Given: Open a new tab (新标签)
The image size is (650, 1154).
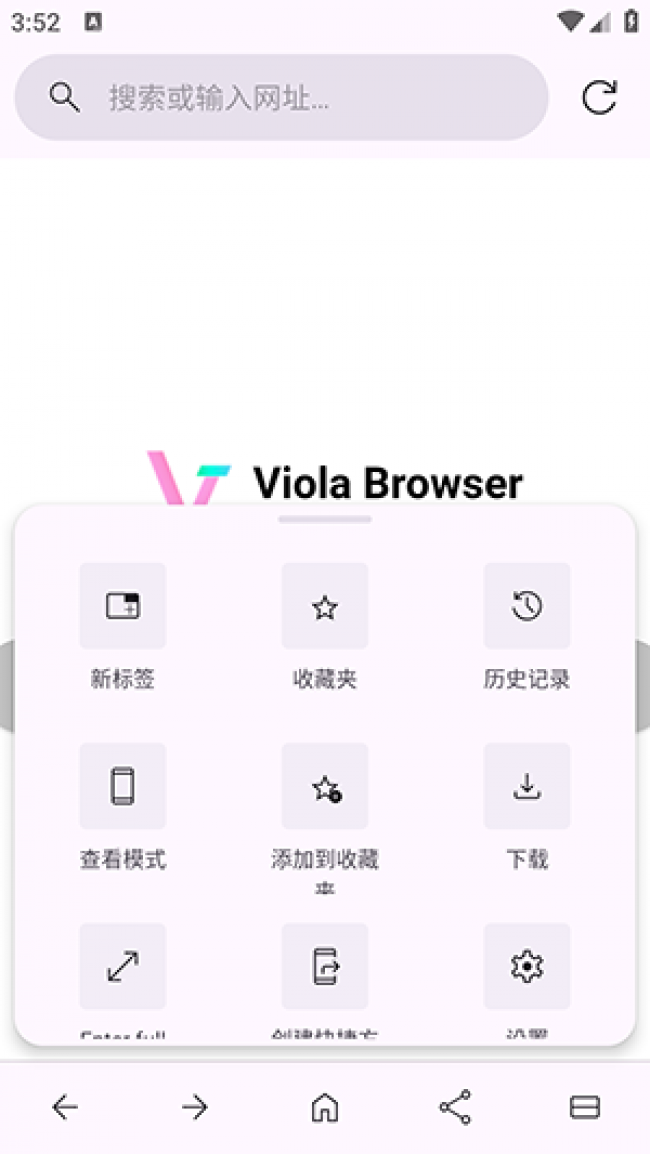Looking at the screenshot, I should 123,606.
